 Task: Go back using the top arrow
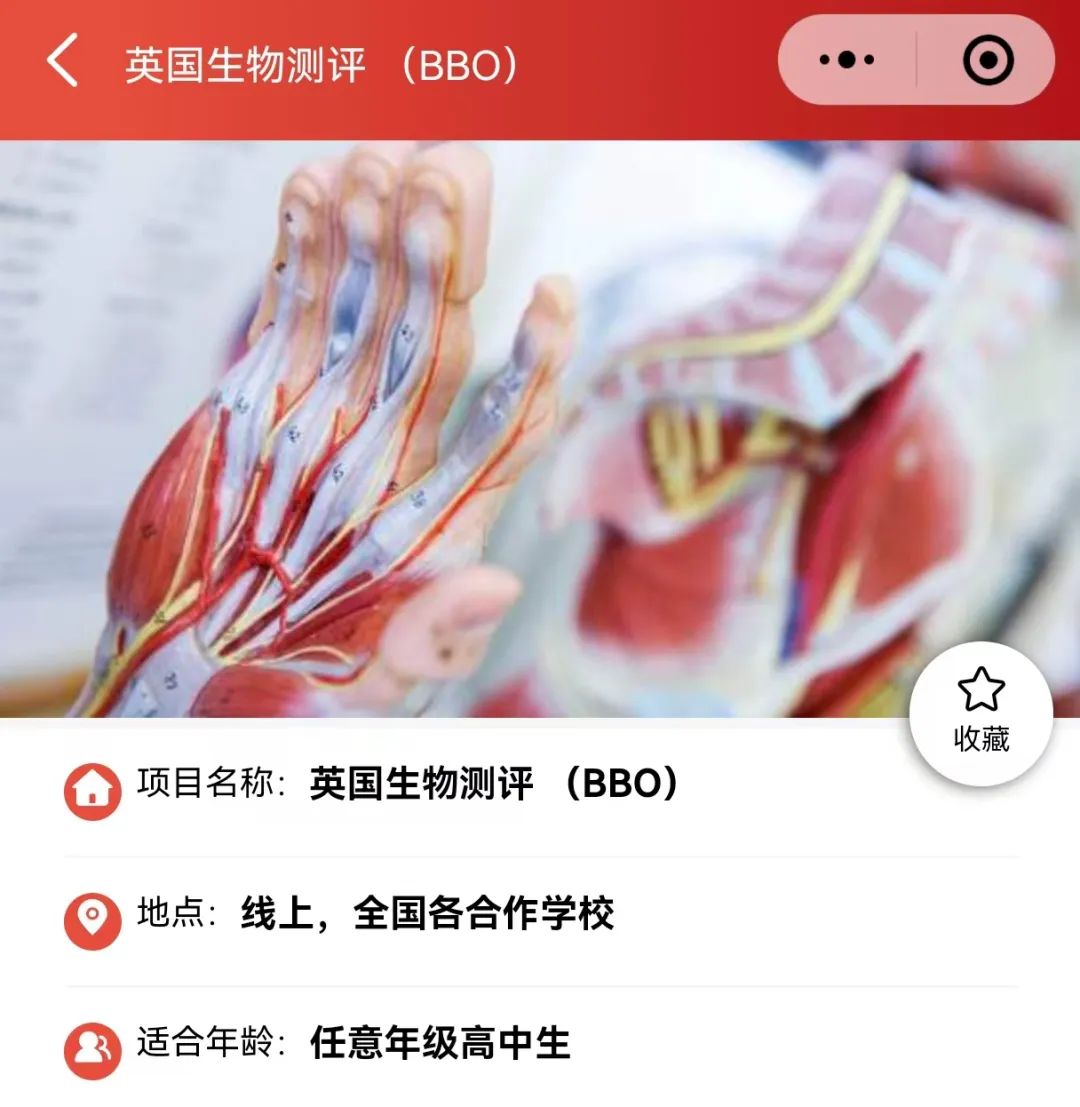tap(62, 62)
